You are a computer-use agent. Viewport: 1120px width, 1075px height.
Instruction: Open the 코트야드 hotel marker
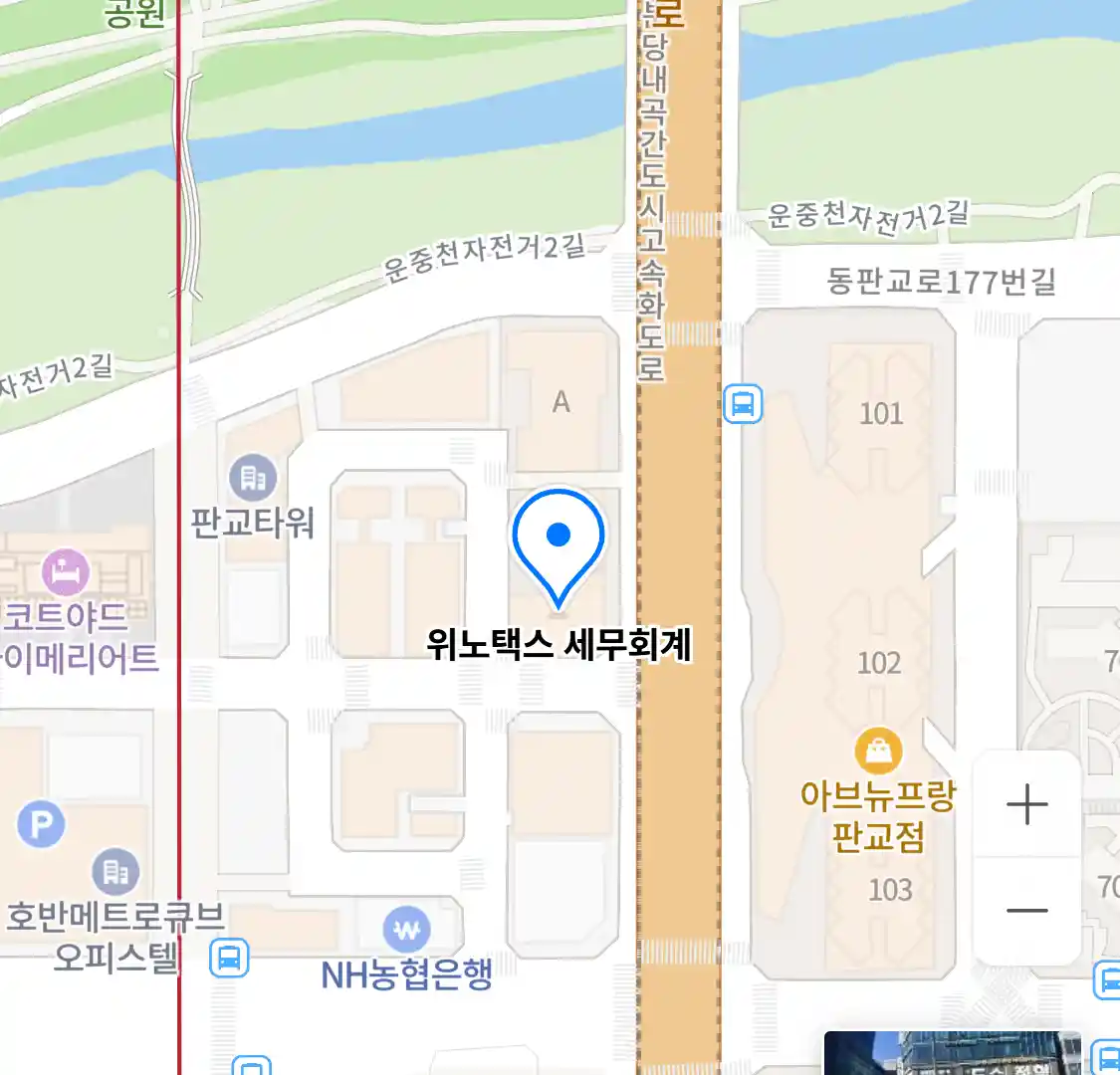coord(66,573)
